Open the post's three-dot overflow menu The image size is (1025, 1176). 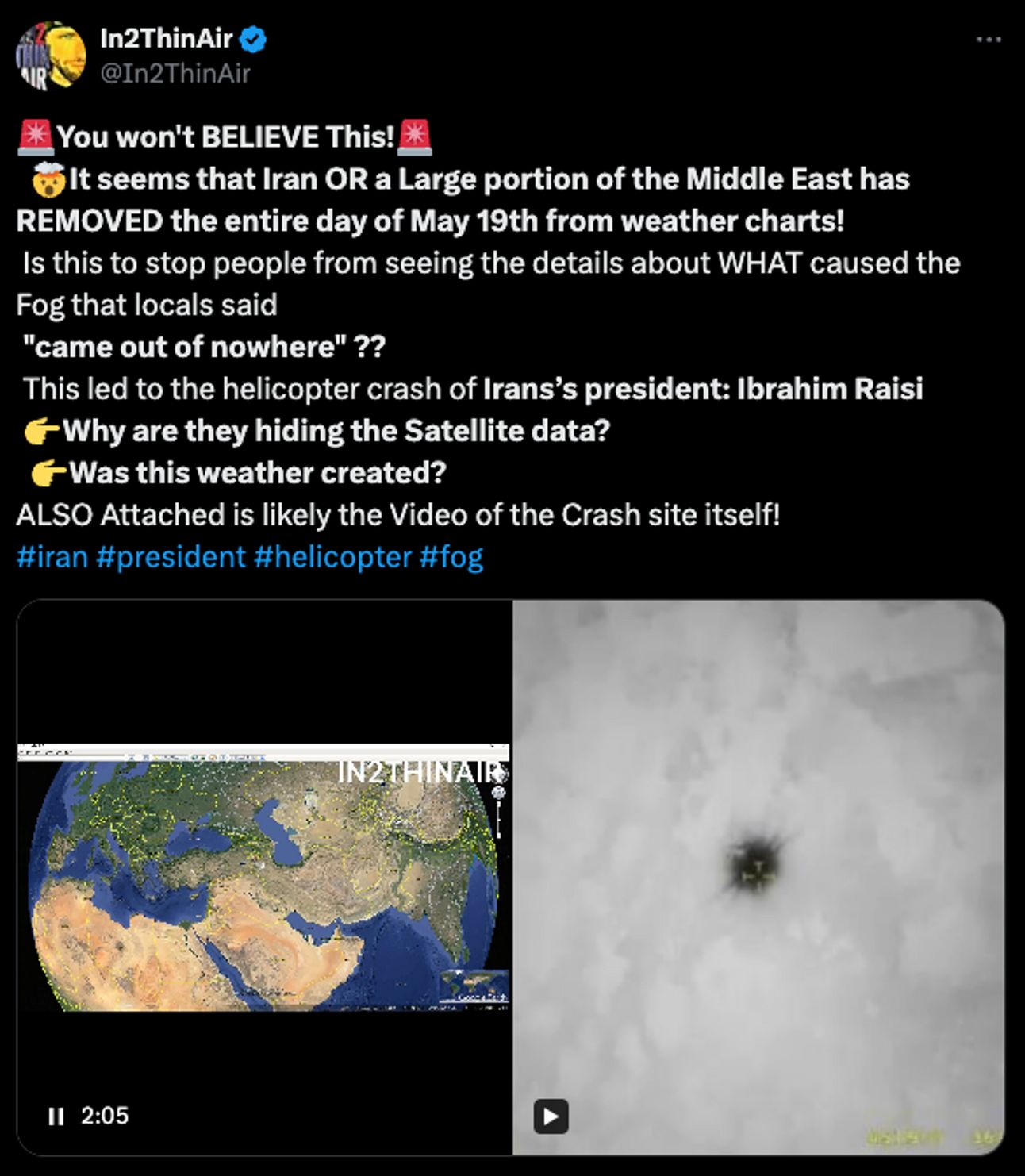click(x=989, y=39)
